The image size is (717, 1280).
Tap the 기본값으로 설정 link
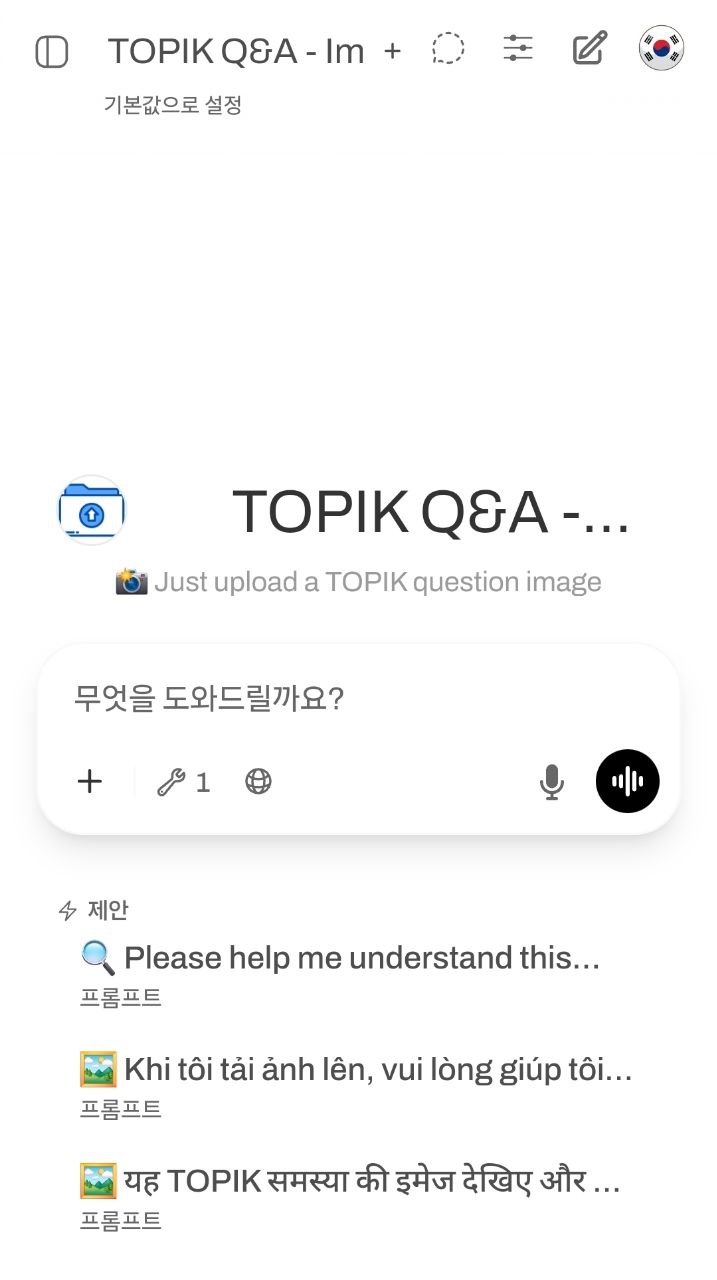173,105
